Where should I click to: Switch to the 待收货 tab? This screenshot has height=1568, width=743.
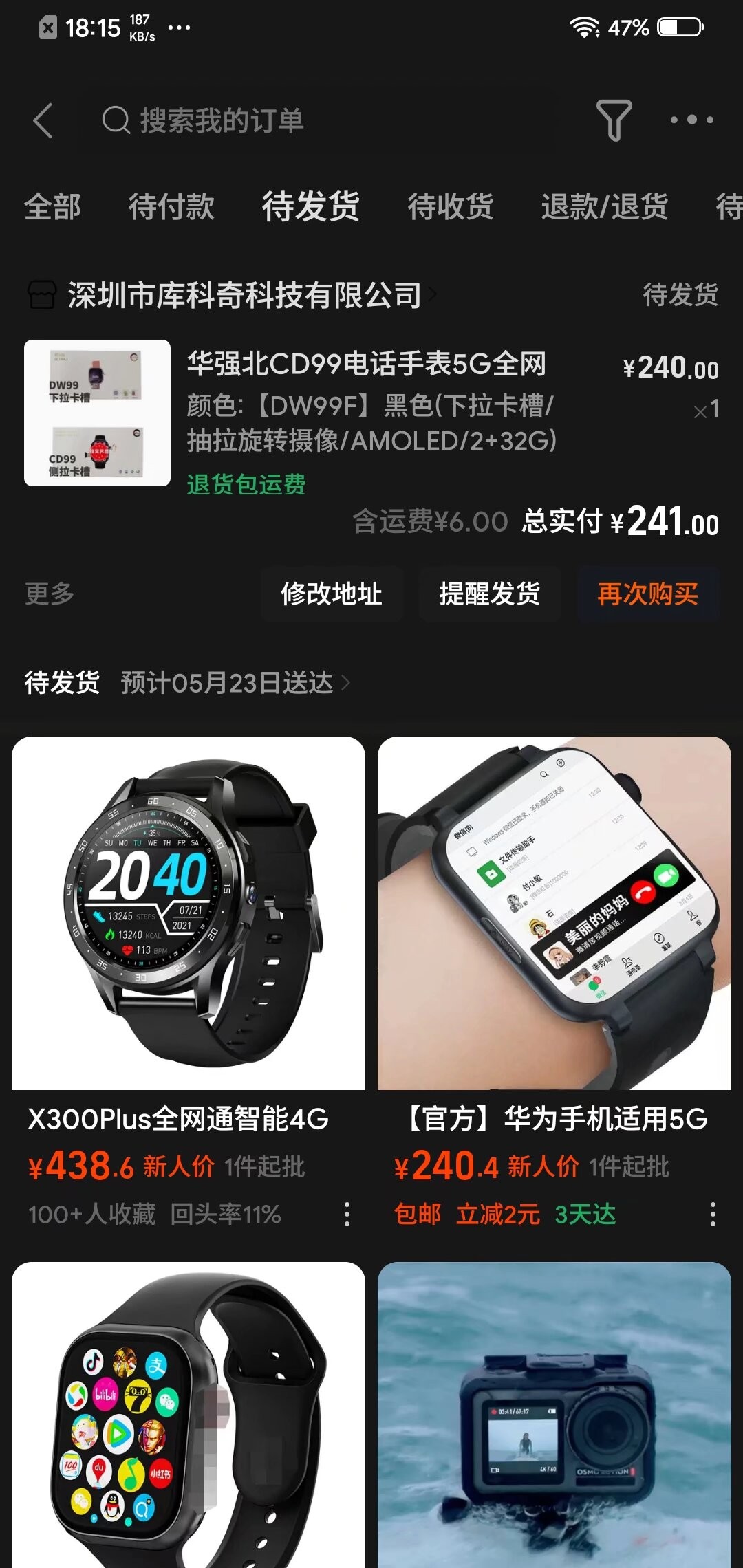[451, 207]
